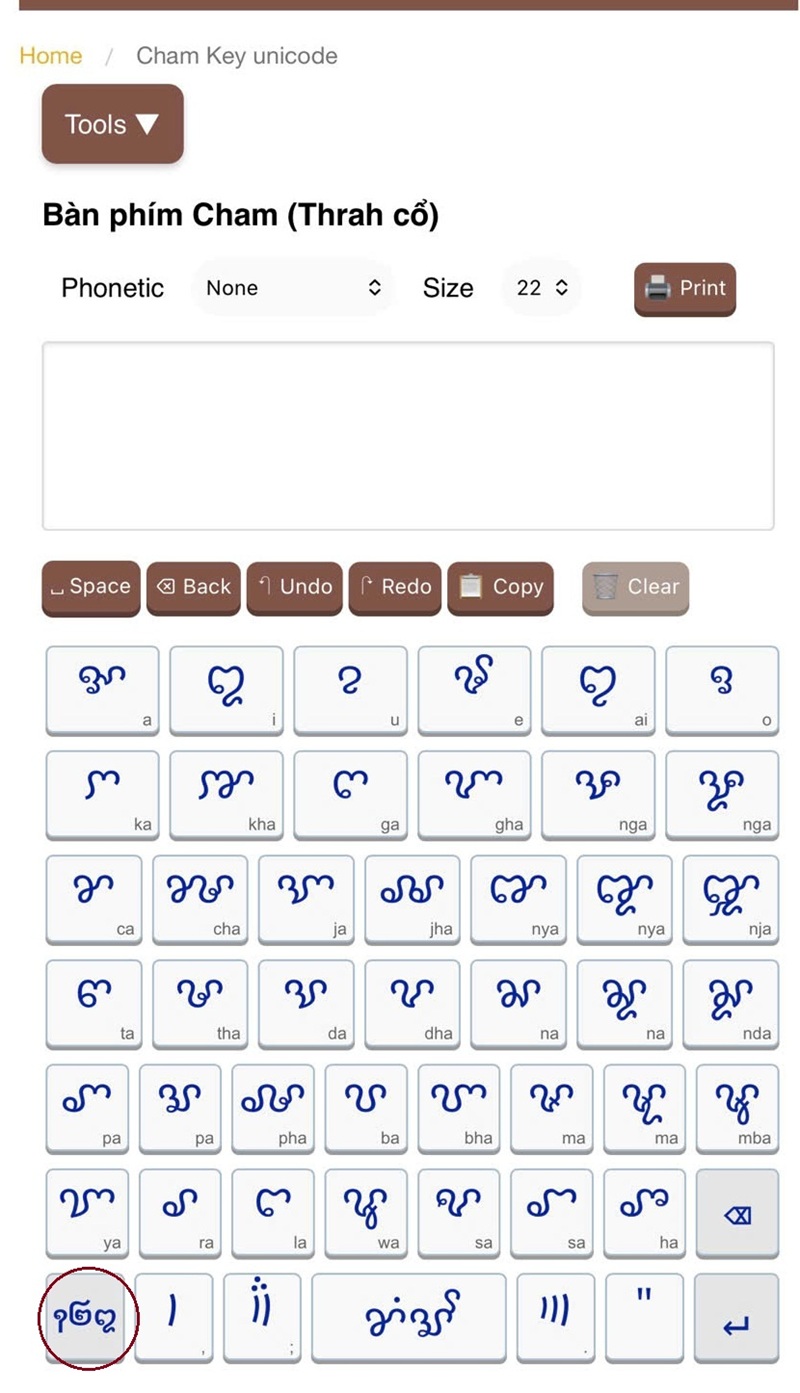Screen dimensions: 800x1393
Task: Tap the Back button to delete
Action: [194, 587]
